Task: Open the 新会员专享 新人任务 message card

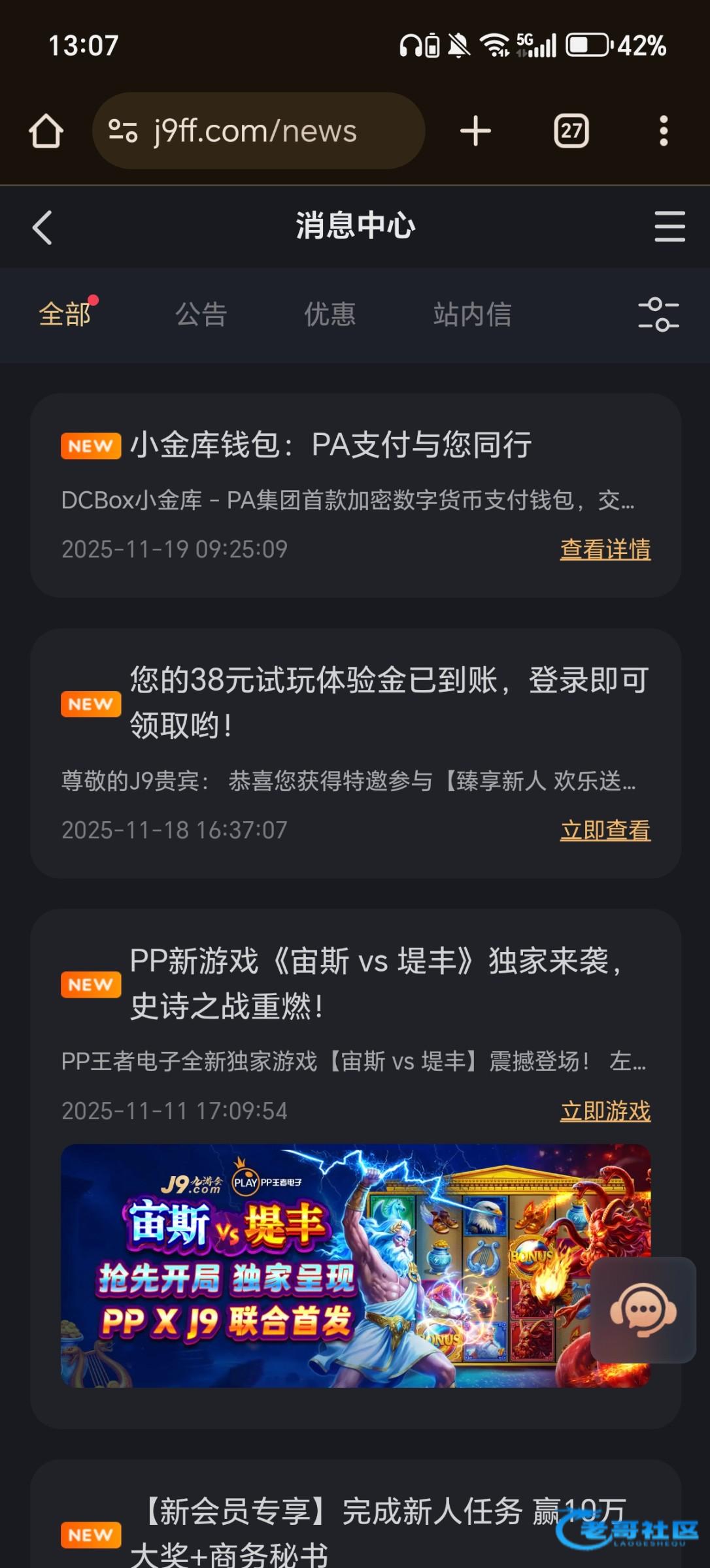Action: click(356, 1514)
